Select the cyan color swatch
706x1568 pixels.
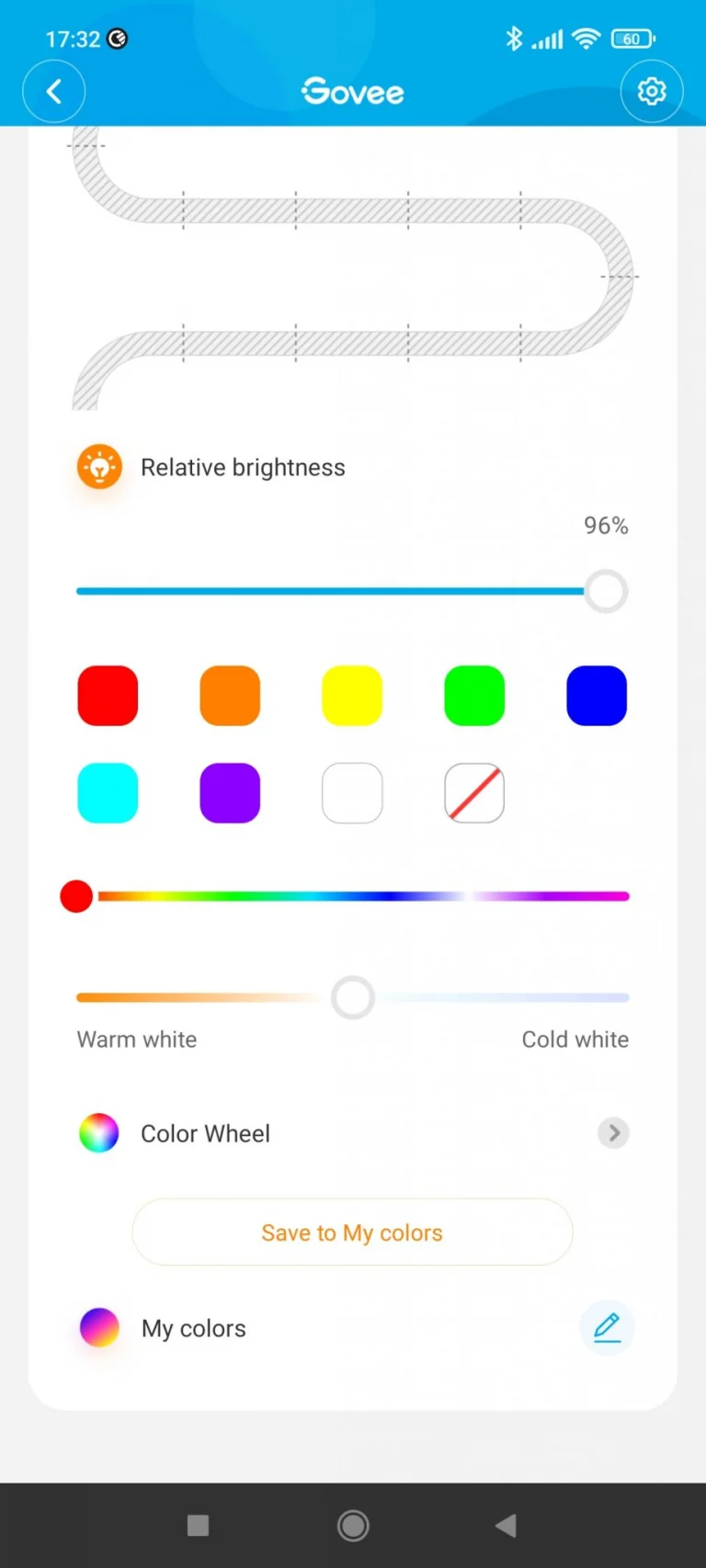click(x=107, y=792)
